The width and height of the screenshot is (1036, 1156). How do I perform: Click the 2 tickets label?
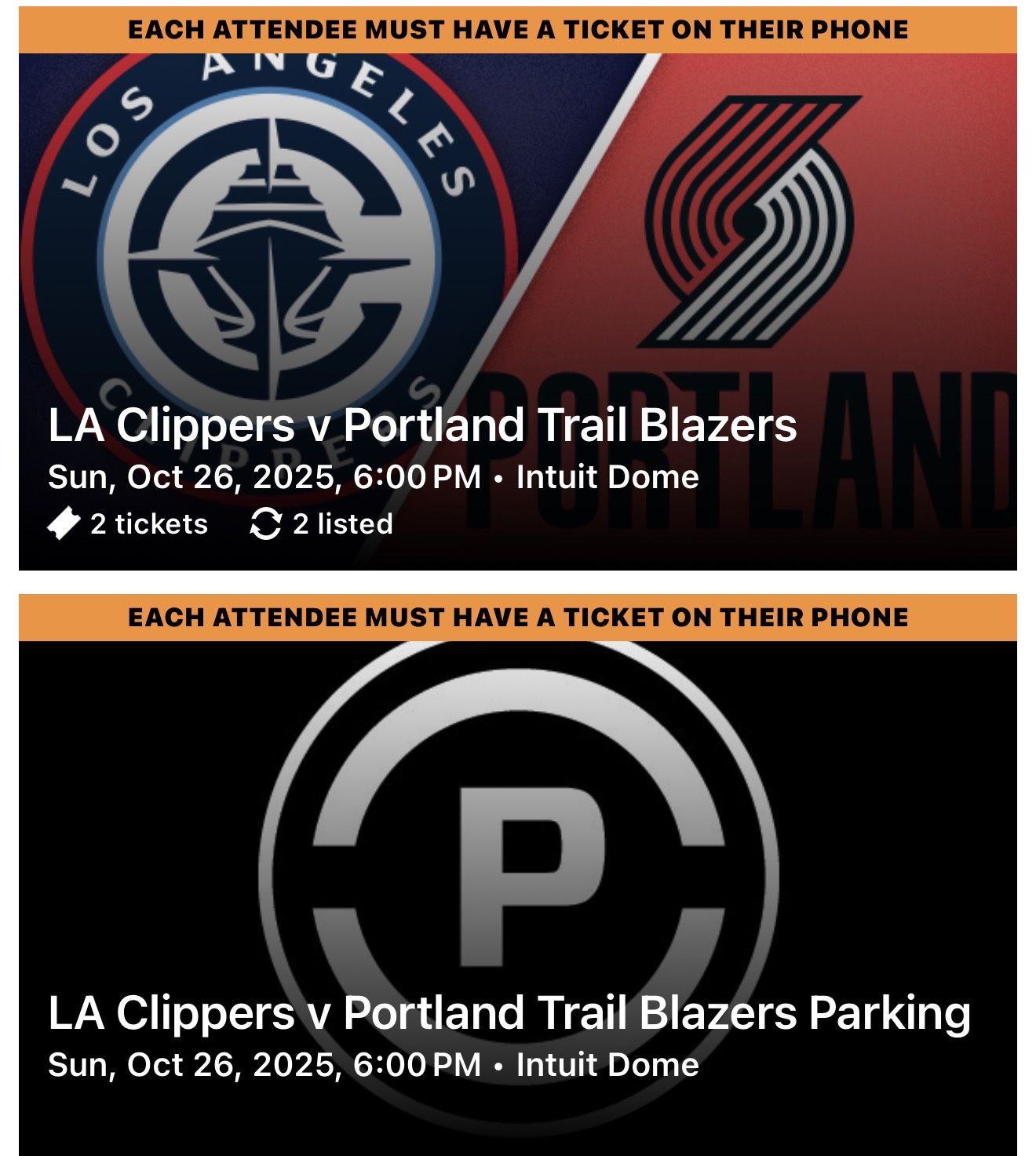[x=149, y=521]
